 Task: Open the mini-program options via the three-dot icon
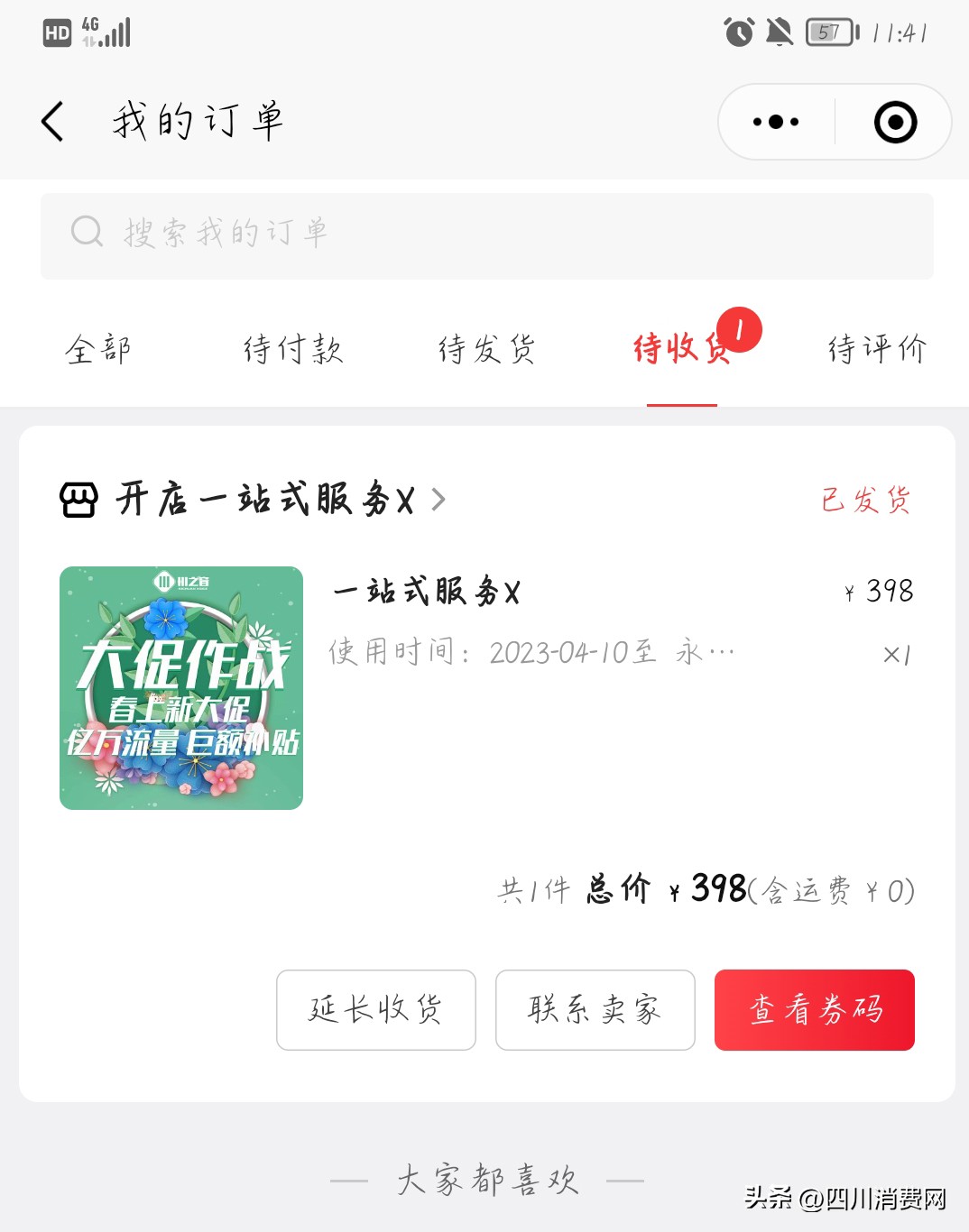tap(774, 121)
